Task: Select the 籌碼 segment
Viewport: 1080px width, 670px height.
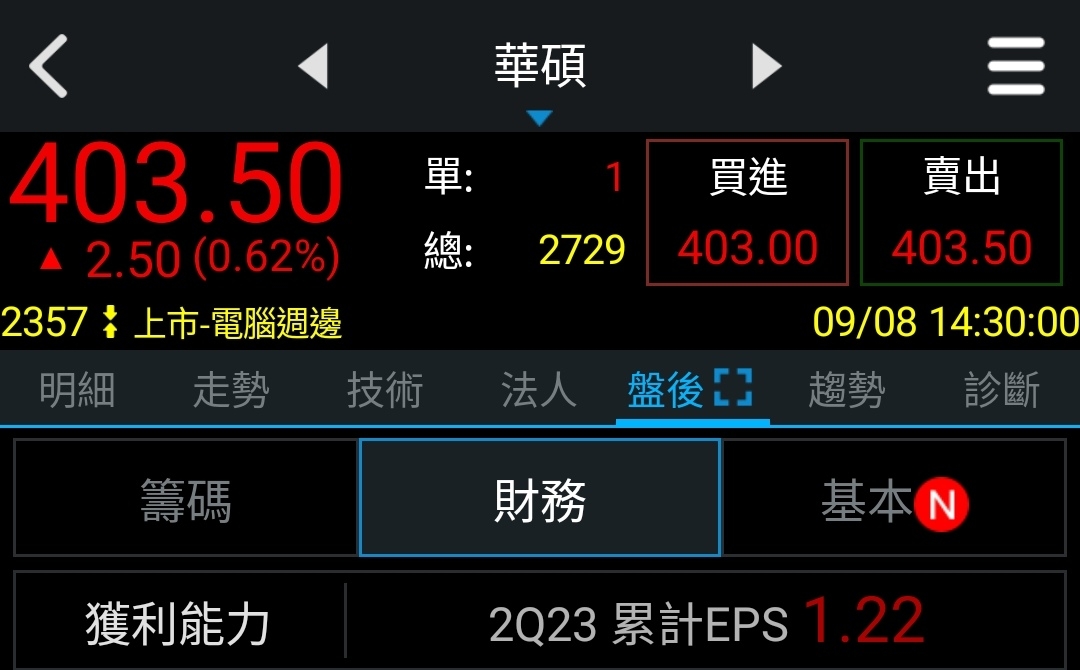Action: pos(186,498)
